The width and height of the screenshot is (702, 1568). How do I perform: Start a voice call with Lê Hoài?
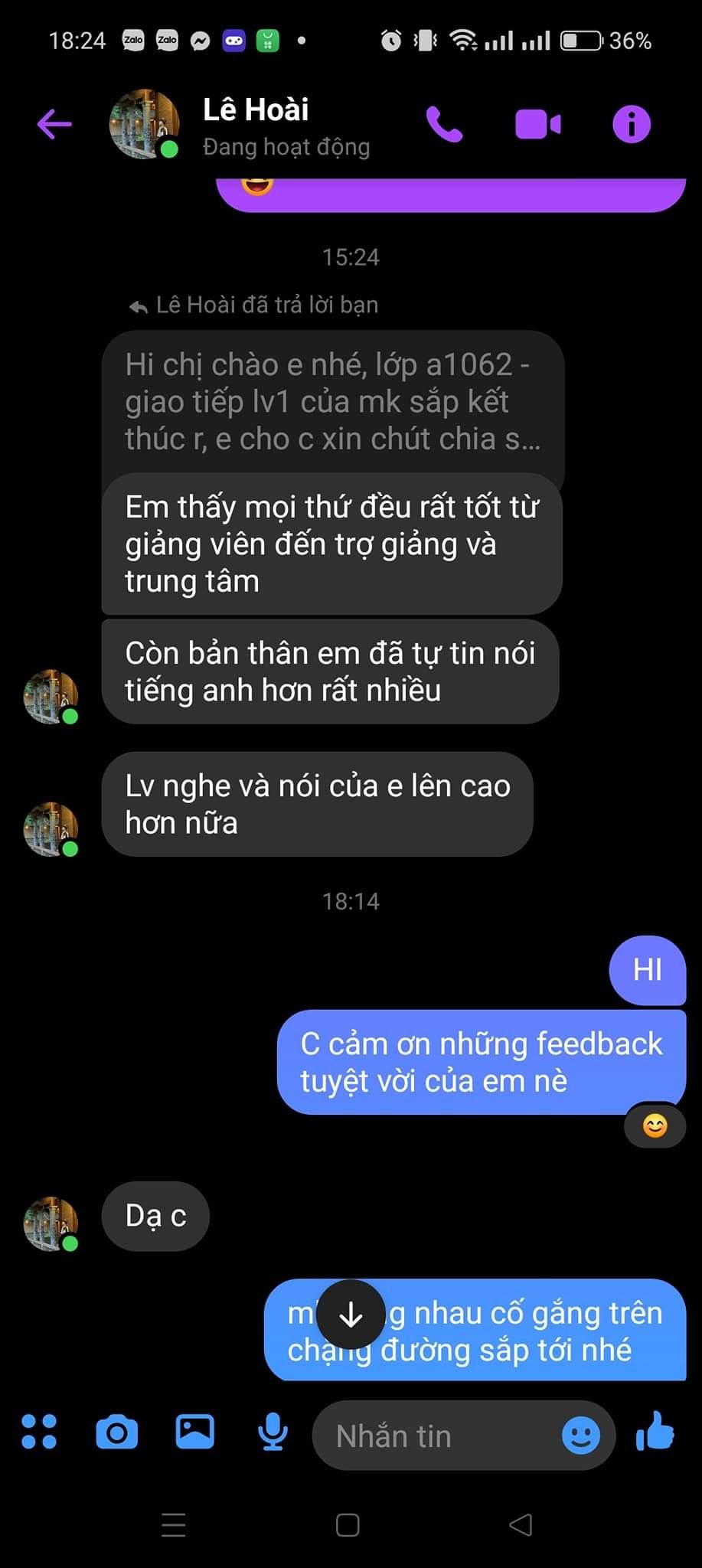tap(445, 124)
